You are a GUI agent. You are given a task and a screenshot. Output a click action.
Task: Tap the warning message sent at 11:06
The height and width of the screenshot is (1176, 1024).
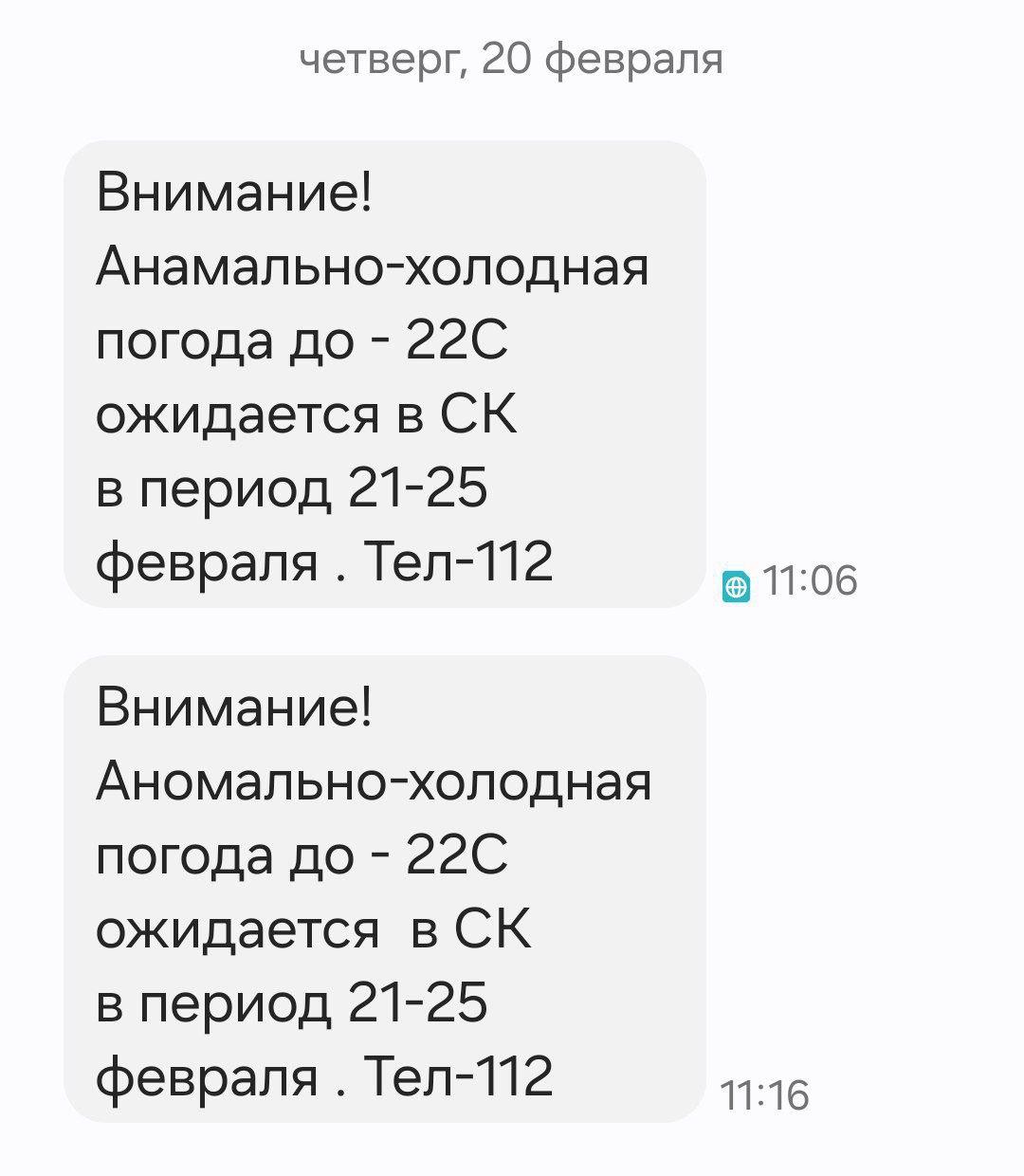384,375
